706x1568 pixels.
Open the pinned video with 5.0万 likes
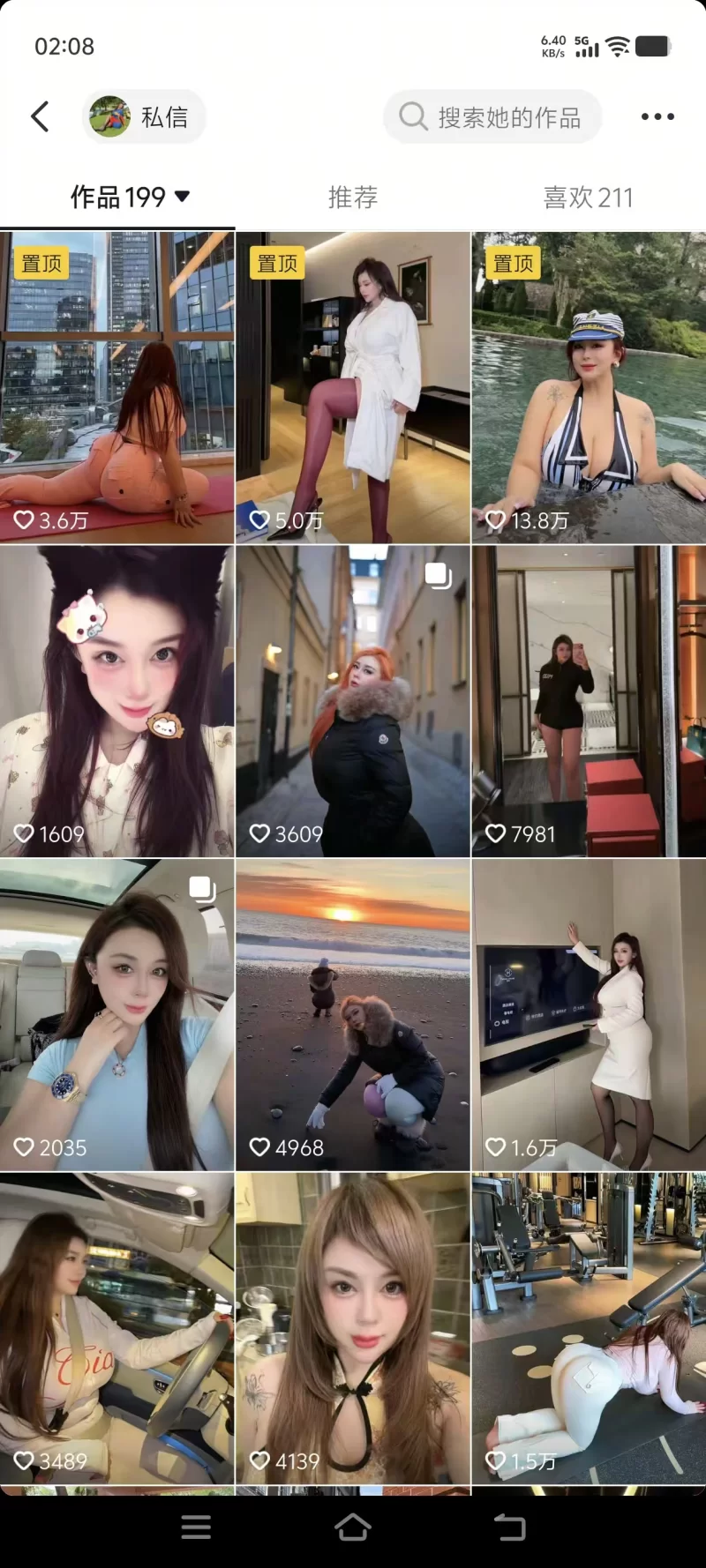click(x=353, y=388)
